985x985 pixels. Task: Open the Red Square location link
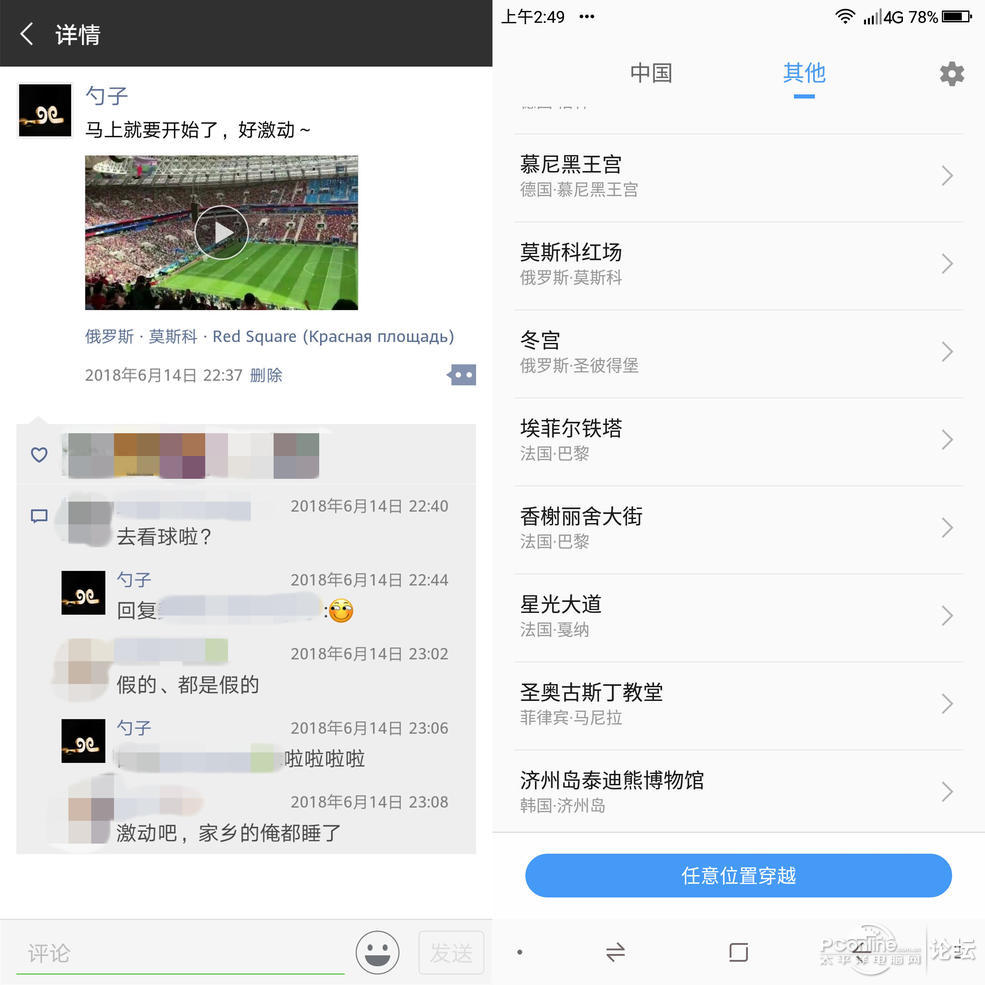[x=269, y=337]
